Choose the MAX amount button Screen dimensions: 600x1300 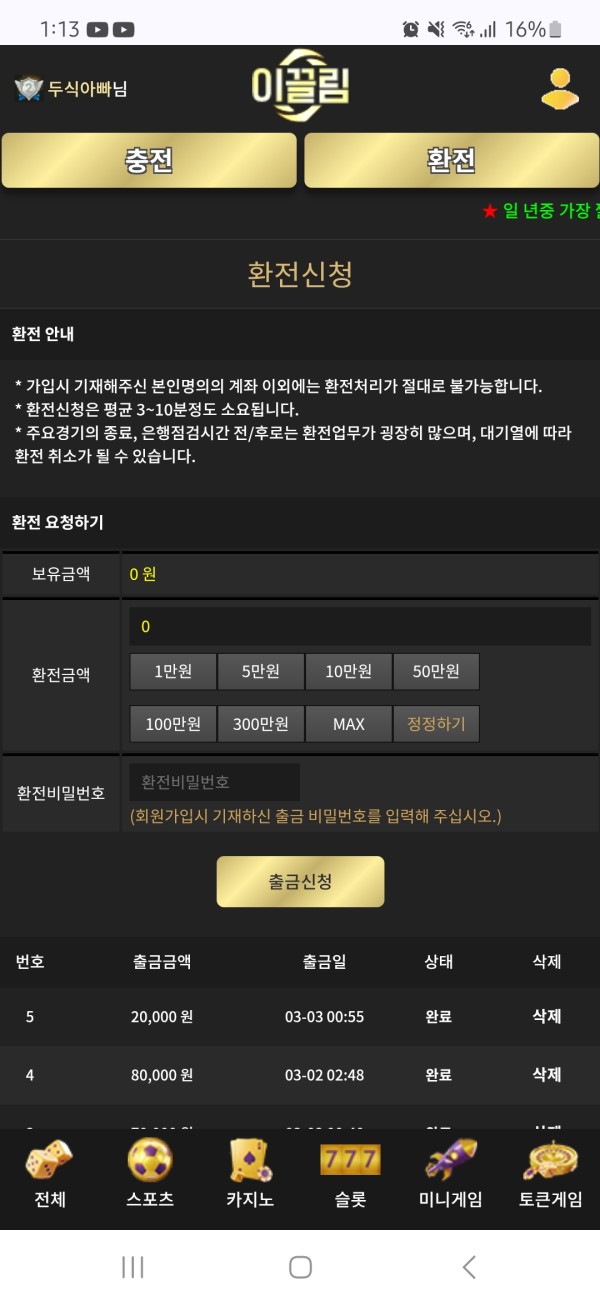pos(348,724)
